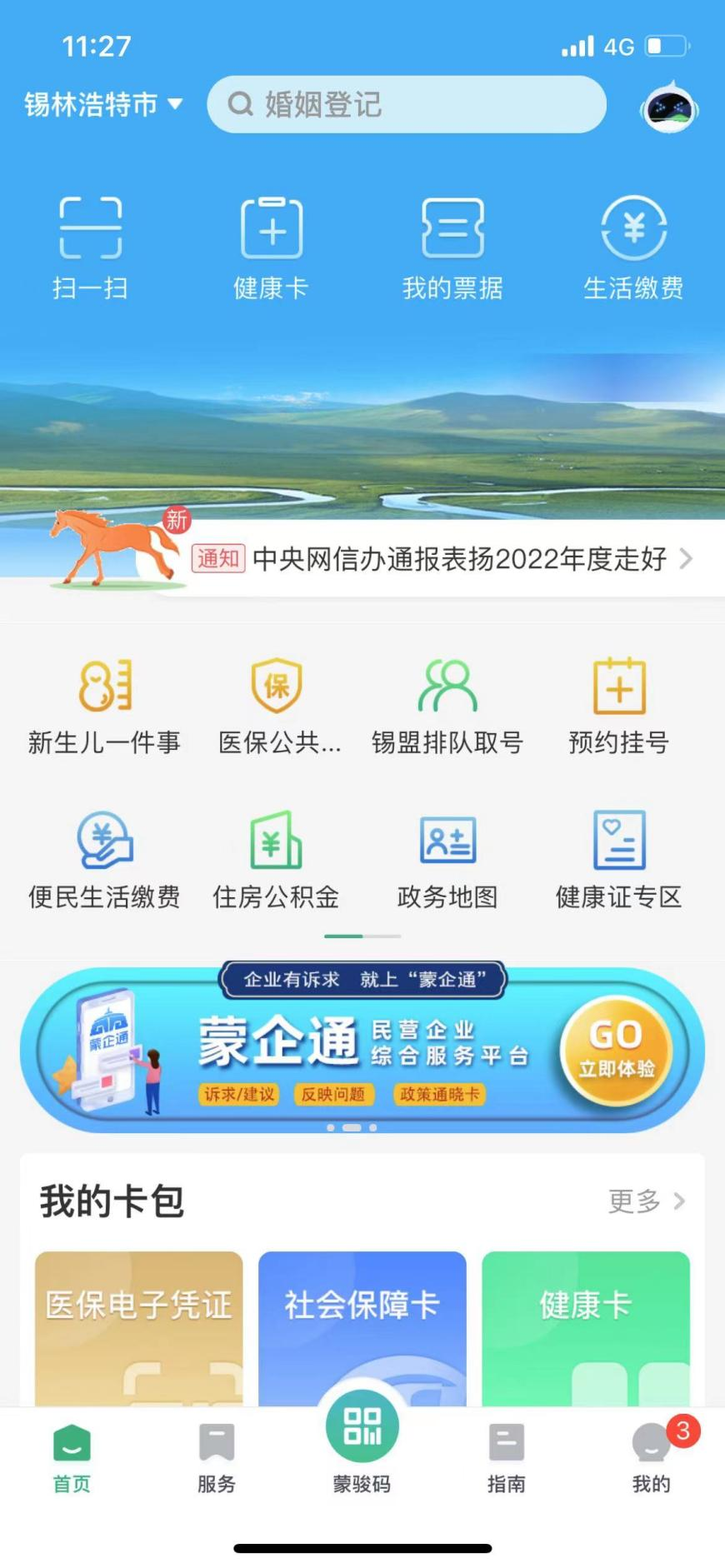Open 住房公积金
This screenshot has height=1568, width=725.
[x=276, y=860]
